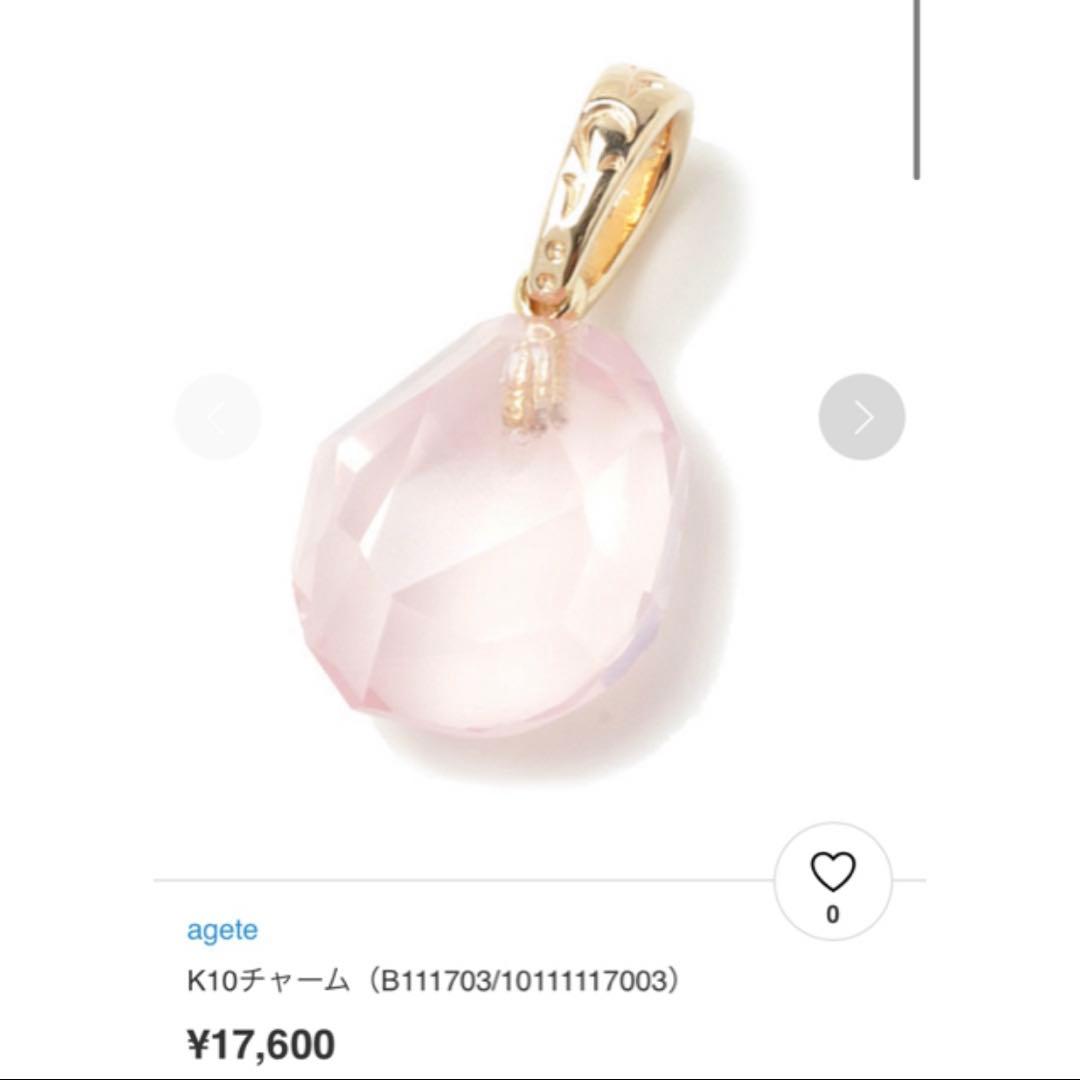1080x1080 pixels.
Task: Open the agete brand link
Action: tap(222, 930)
